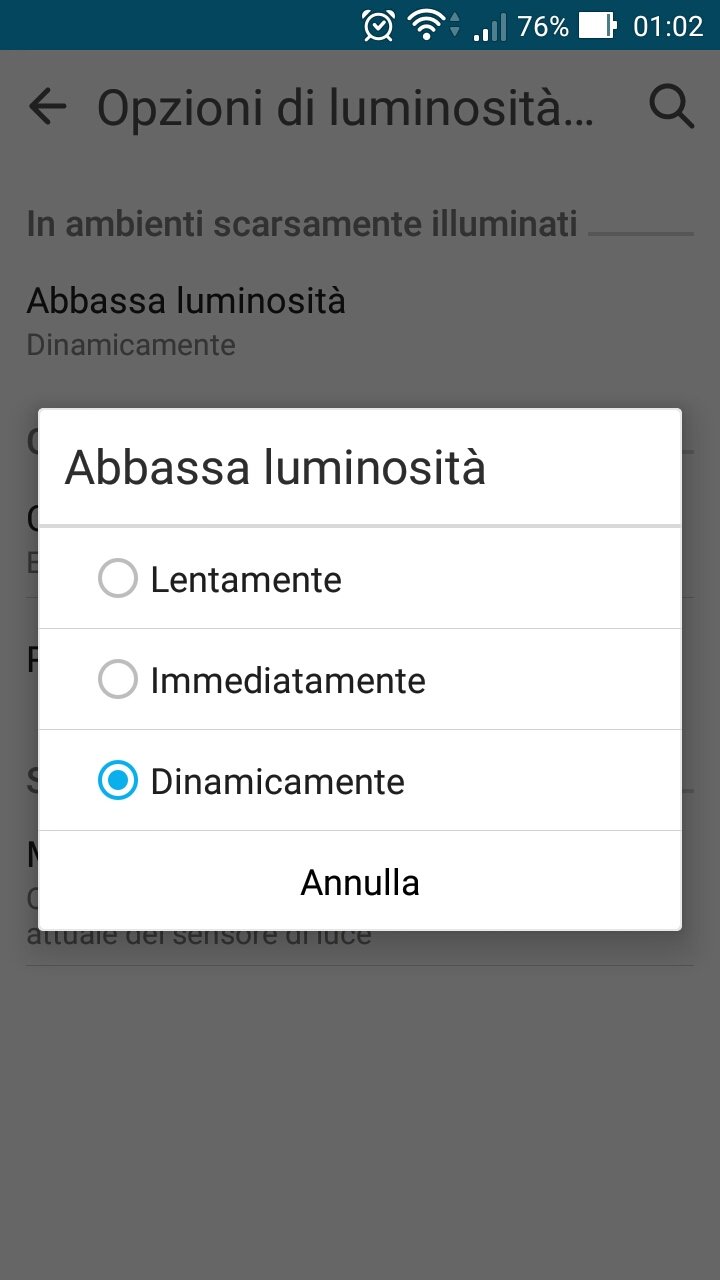Dismiss the dialog with Annulla
This screenshot has width=720, height=1280.
[360, 882]
